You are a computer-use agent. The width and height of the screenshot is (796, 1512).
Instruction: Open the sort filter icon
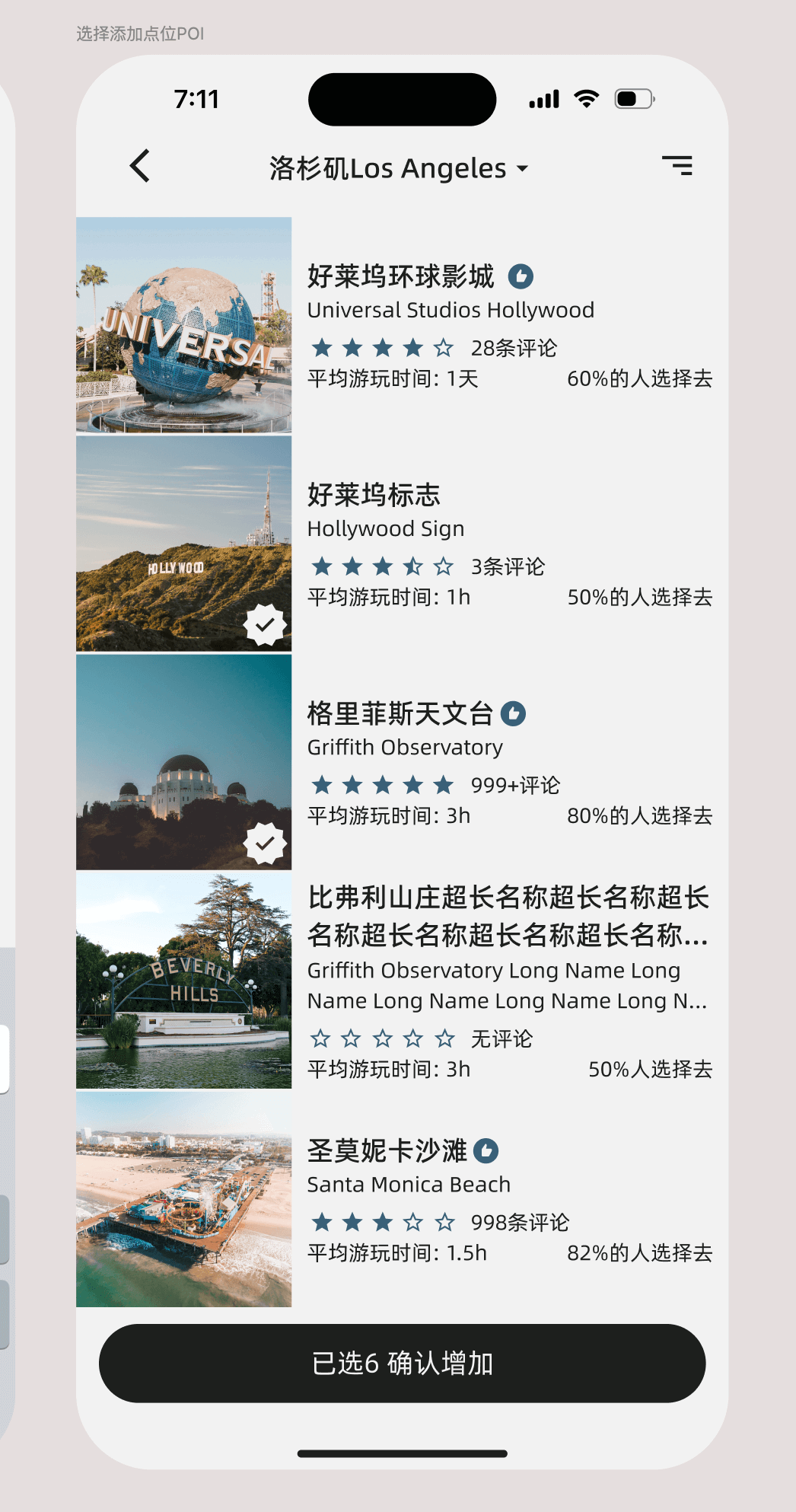677,166
